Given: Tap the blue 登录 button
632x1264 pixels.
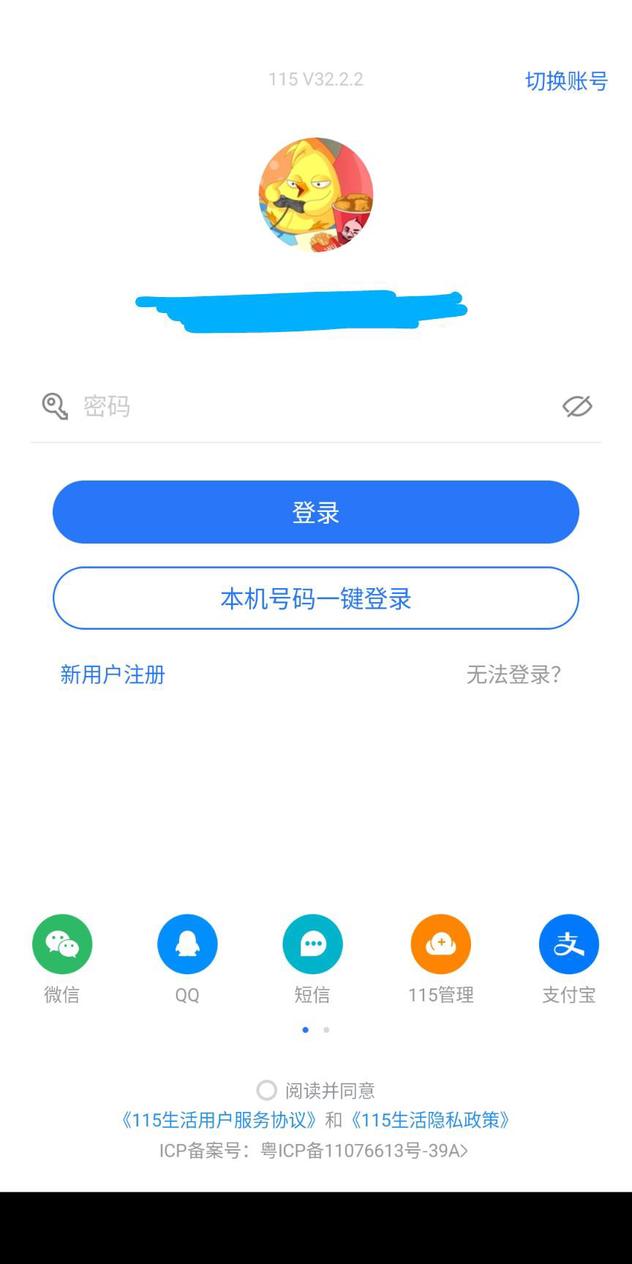Looking at the screenshot, I should pyautogui.click(x=316, y=512).
